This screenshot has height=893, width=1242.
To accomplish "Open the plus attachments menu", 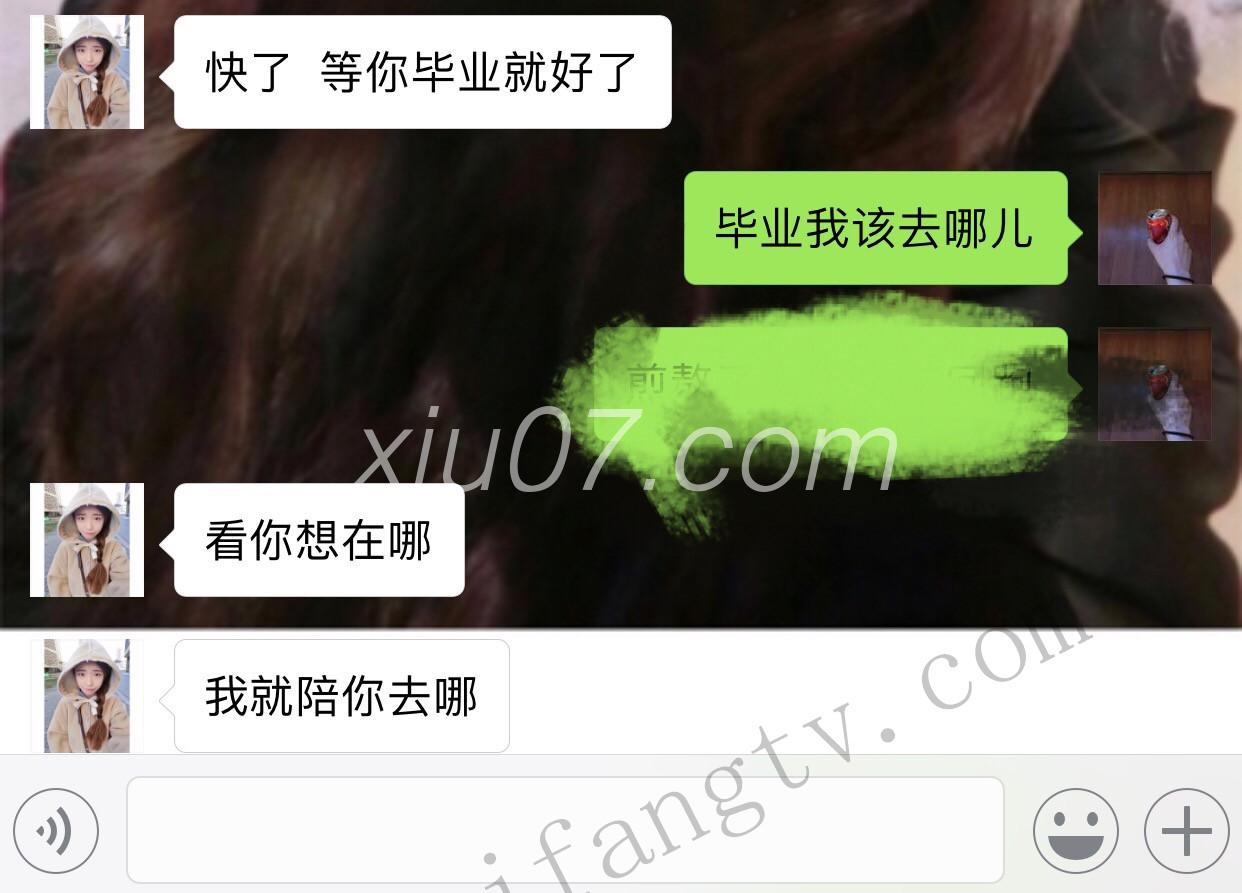I will pyautogui.click(x=1186, y=830).
